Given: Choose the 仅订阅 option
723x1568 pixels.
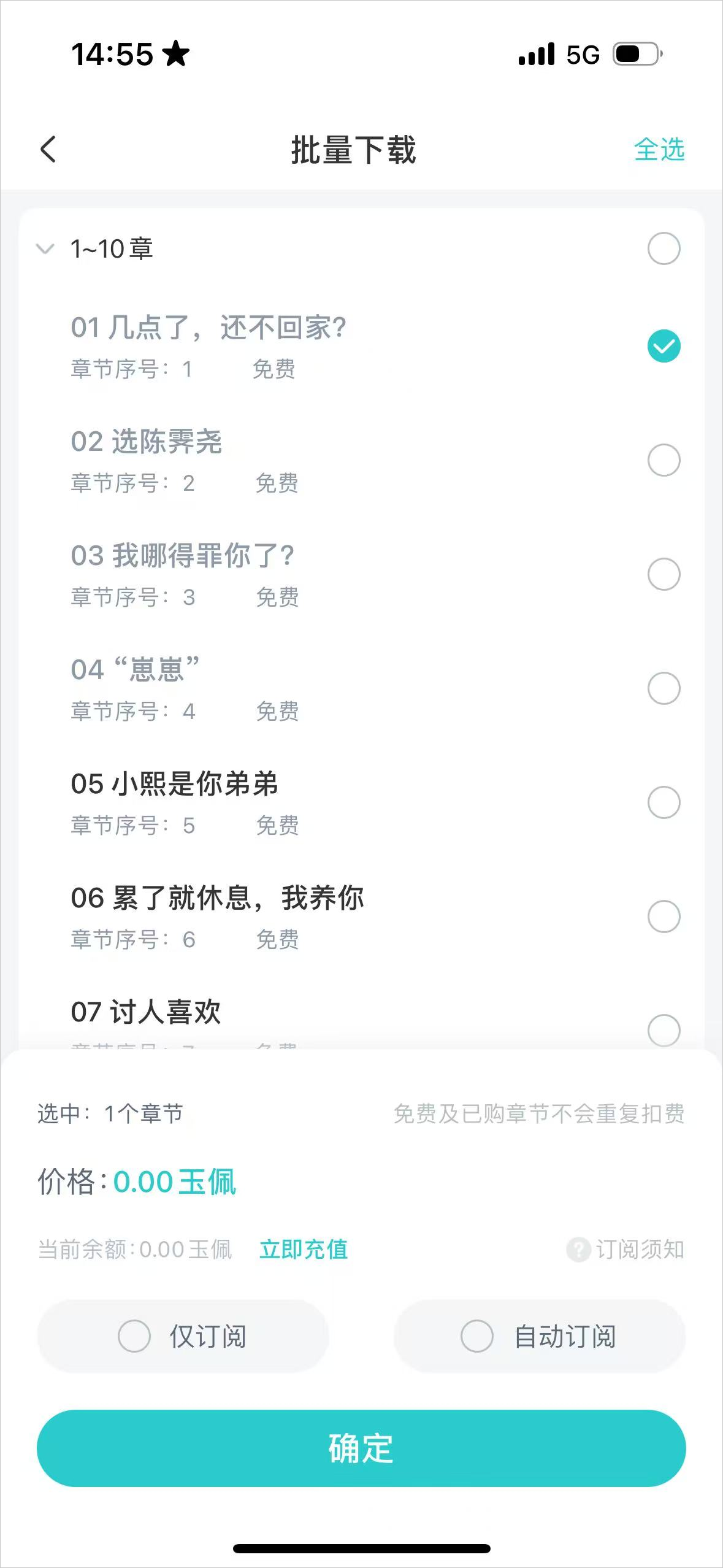Looking at the screenshot, I should 183,1336.
